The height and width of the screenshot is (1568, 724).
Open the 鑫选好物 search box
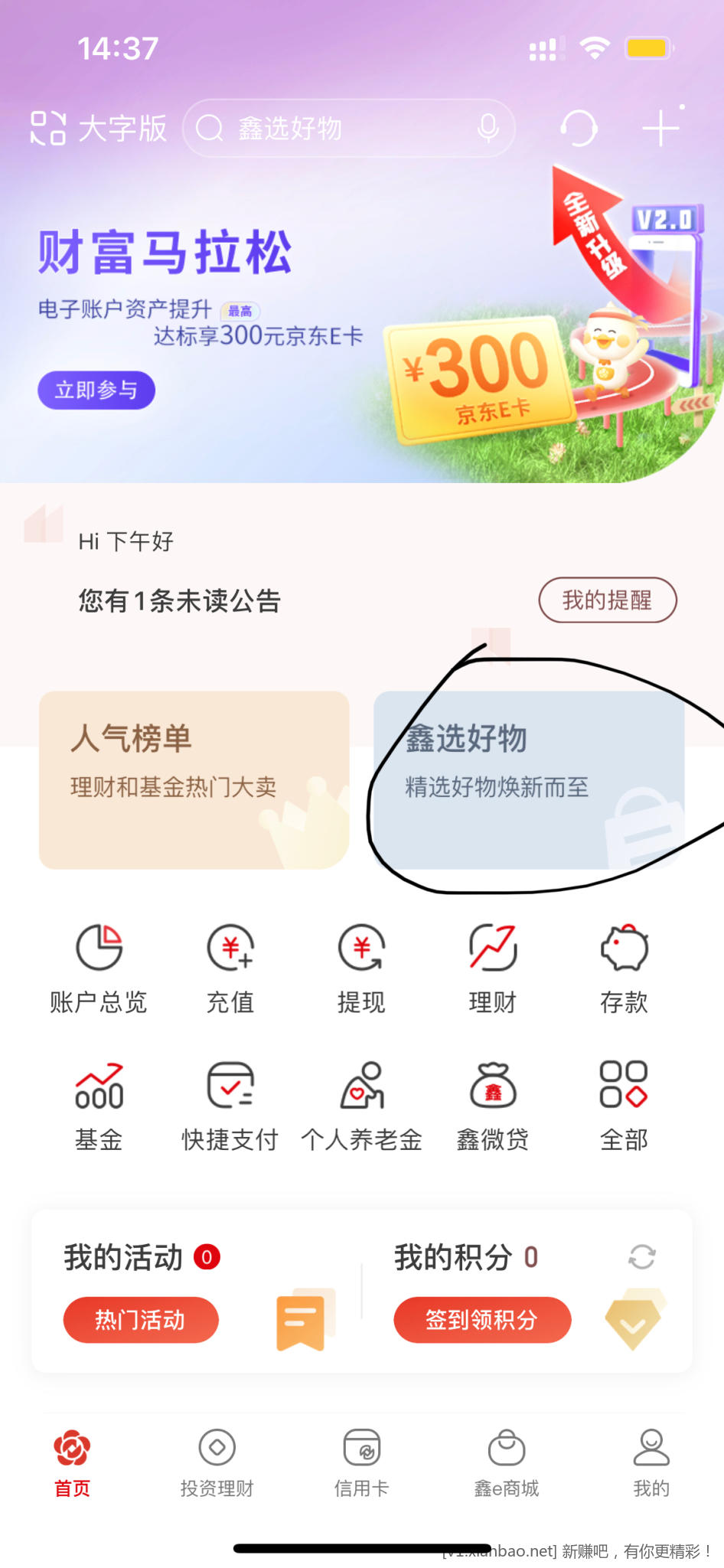click(329, 129)
